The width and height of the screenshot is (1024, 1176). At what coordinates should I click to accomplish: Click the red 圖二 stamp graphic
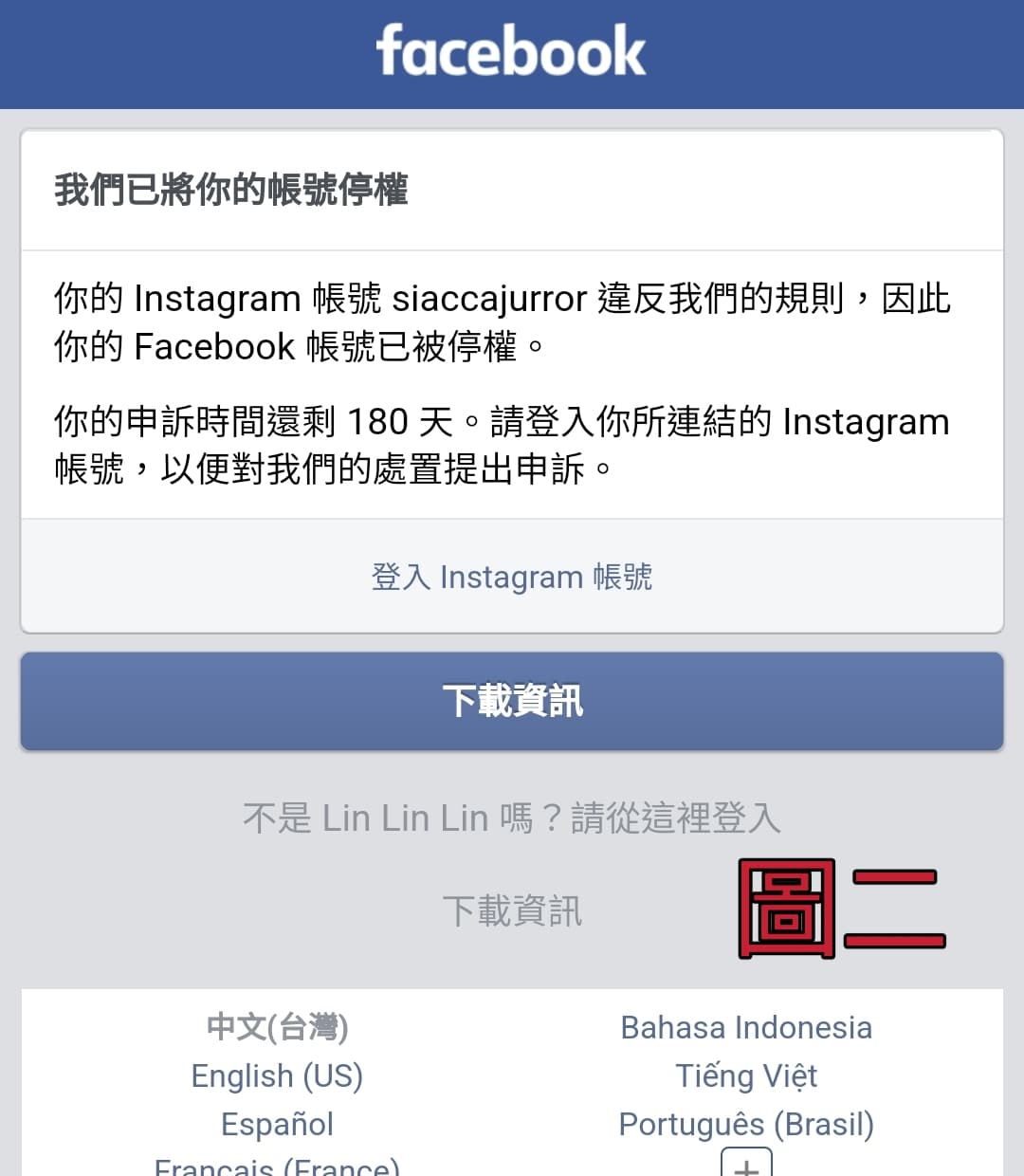842,910
